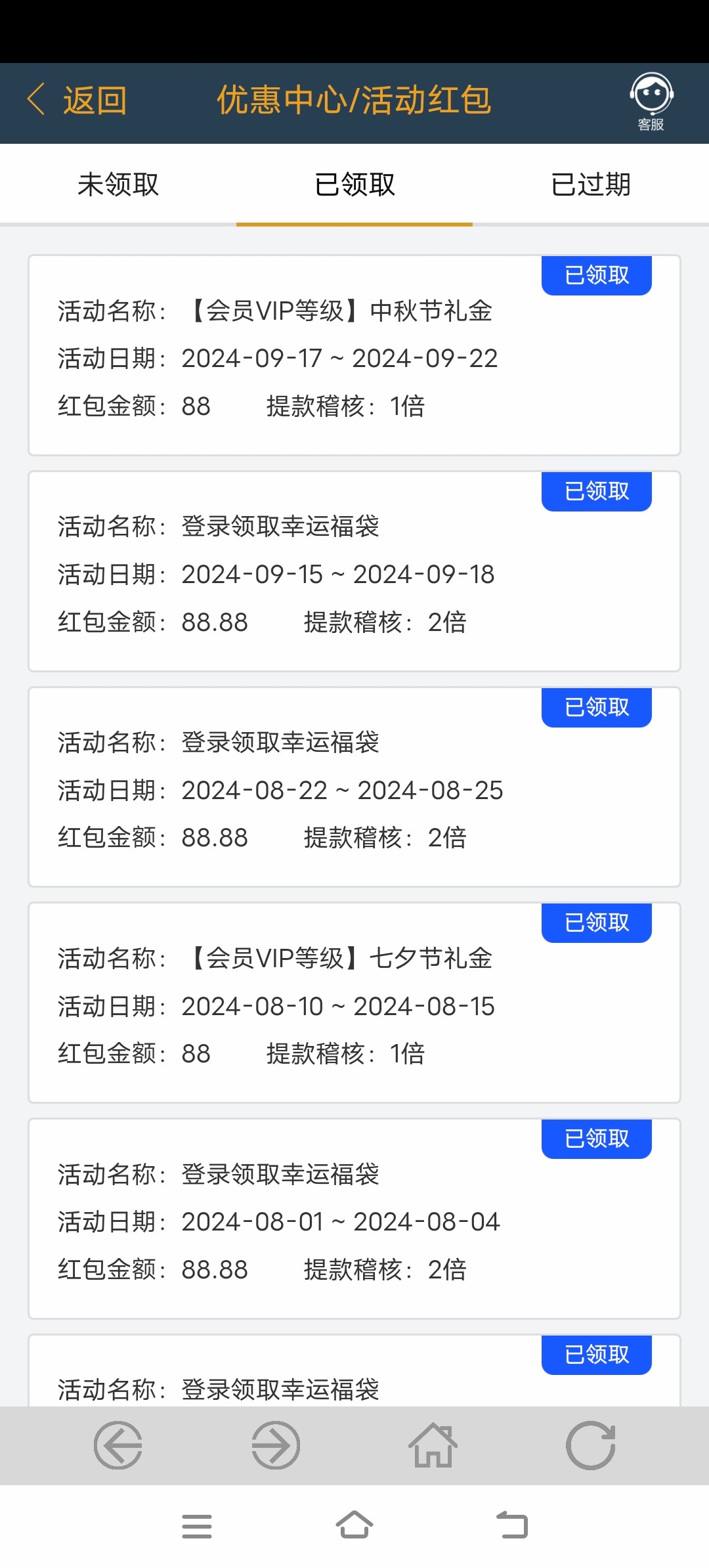709x1568 pixels.
Task: Go to the browser home page
Action: pos(433,1445)
